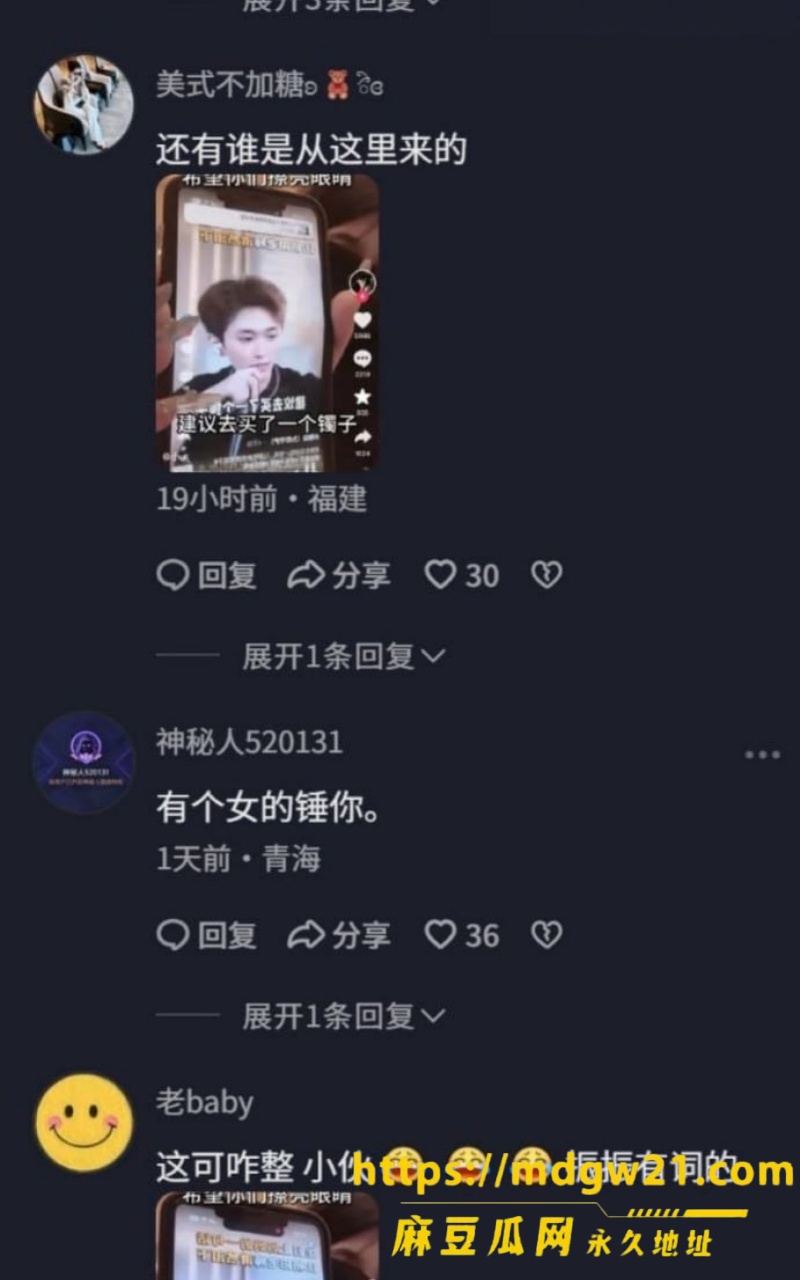800x1280 pixels.
Task: Share 神秘人520131's comment
Action: 339,935
